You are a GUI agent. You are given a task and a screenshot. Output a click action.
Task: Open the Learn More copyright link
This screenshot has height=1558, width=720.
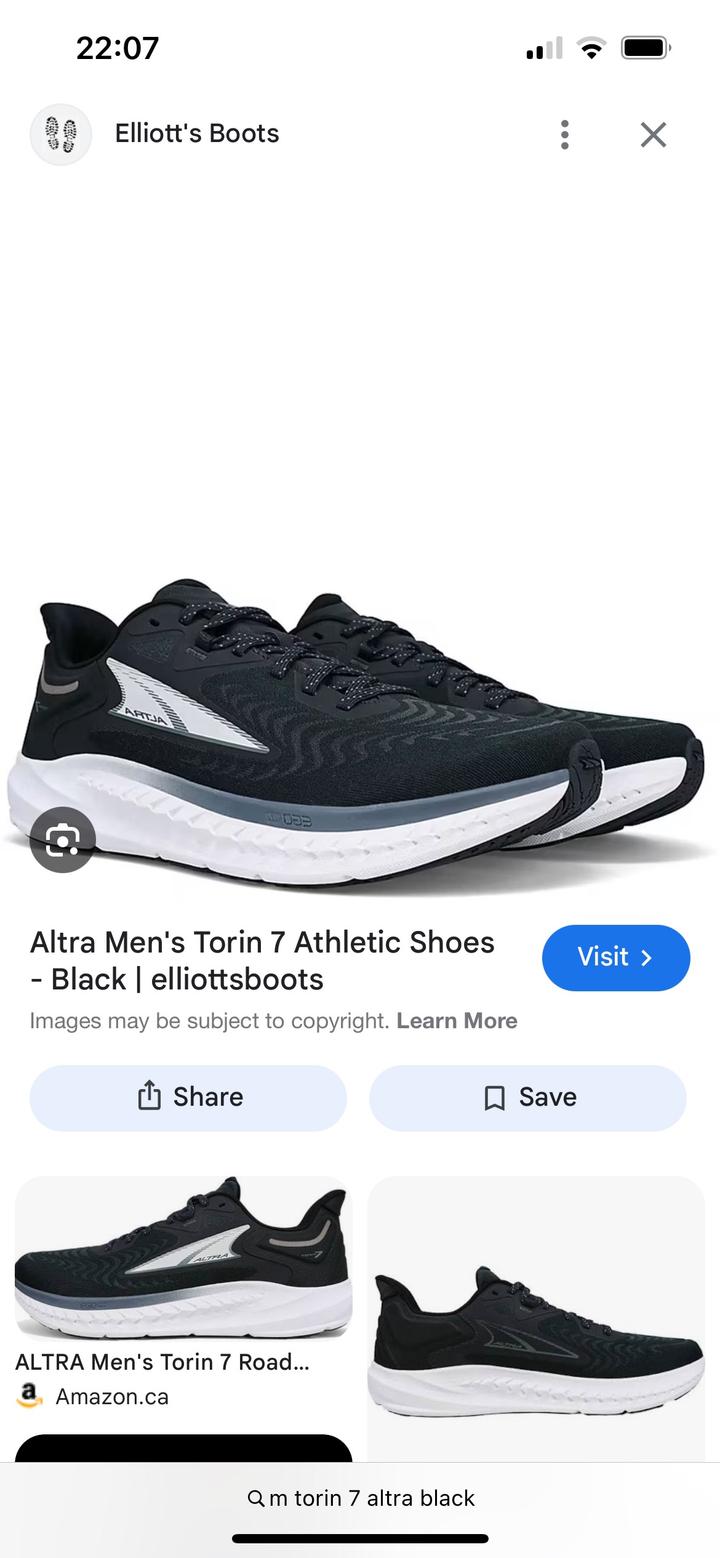pyautogui.click(x=456, y=1021)
